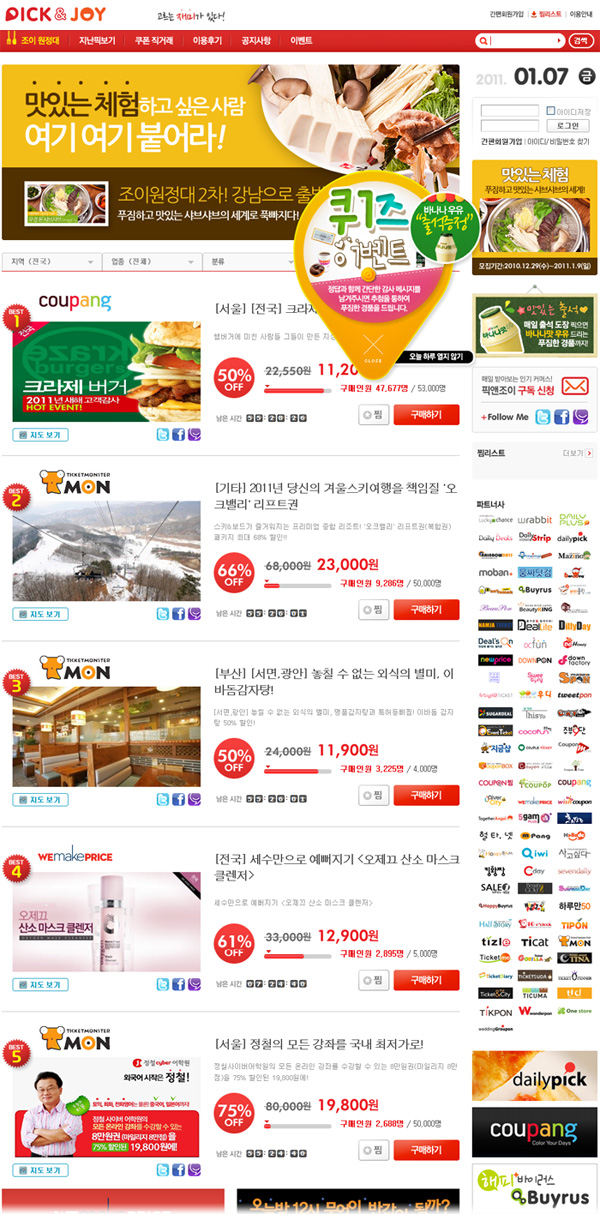Open the 공지사항 tab
The image size is (600, 1214).
click(x=256, y=41)
